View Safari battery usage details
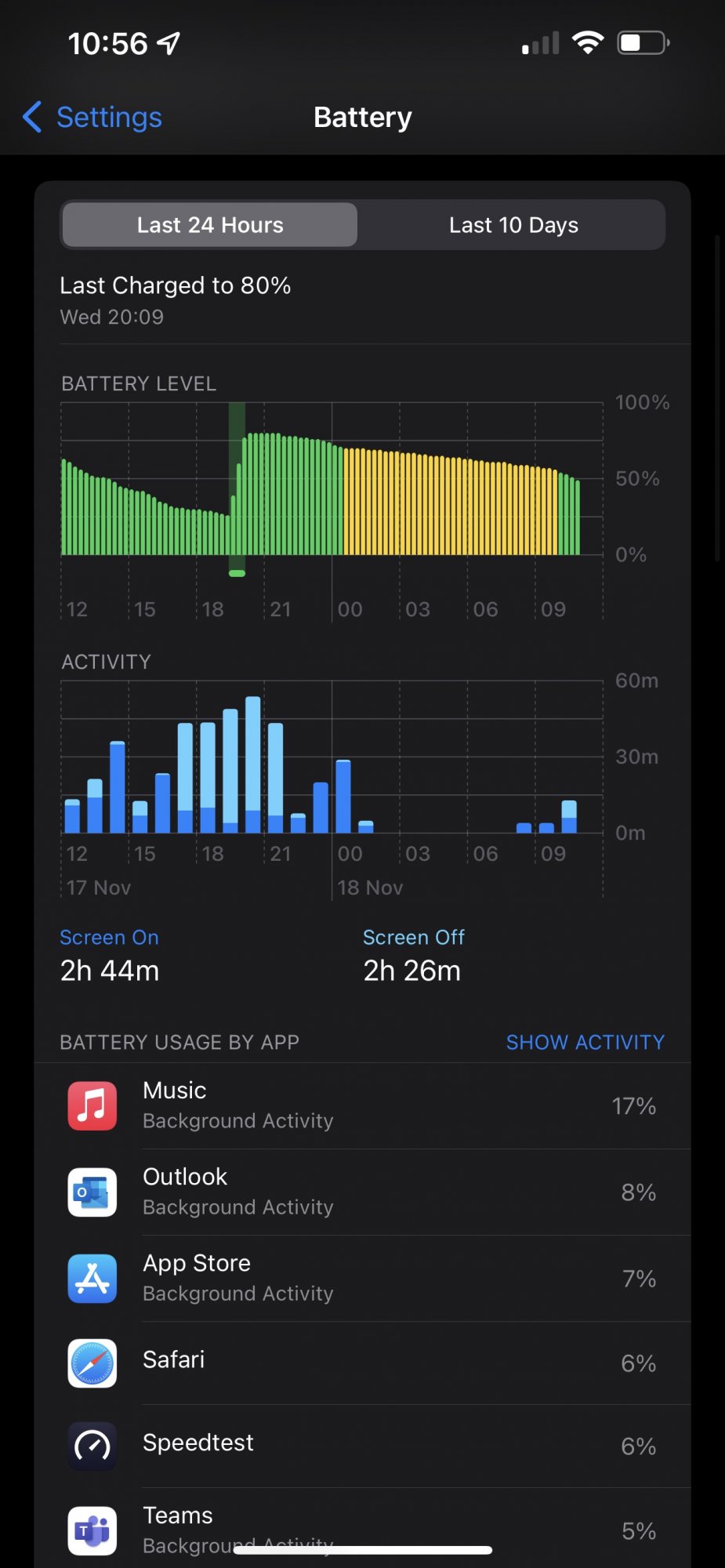 pos(362,1363)
